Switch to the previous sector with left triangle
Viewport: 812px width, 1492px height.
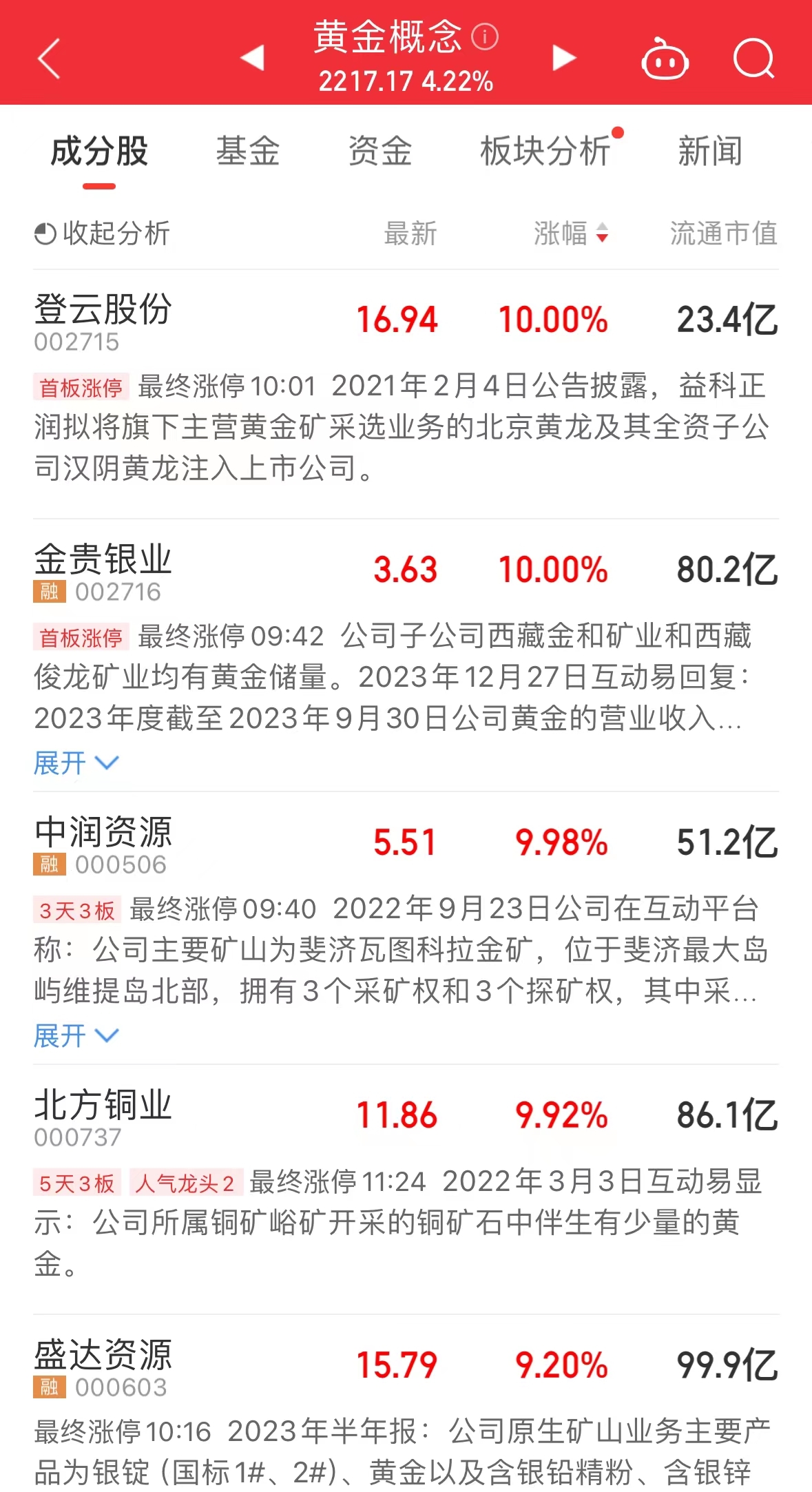point(253,57)
